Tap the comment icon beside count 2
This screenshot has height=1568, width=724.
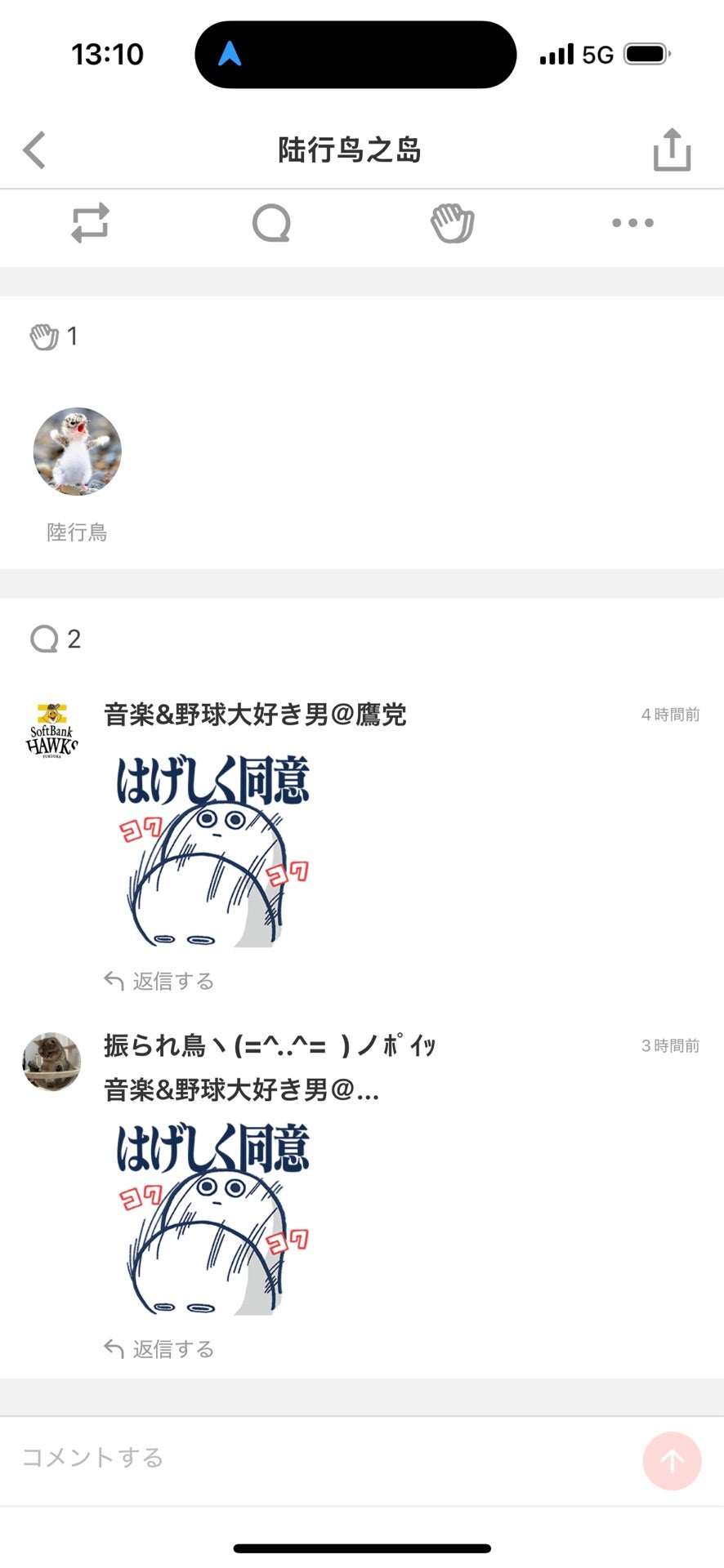pyautogui.click(x=45, y=639)
